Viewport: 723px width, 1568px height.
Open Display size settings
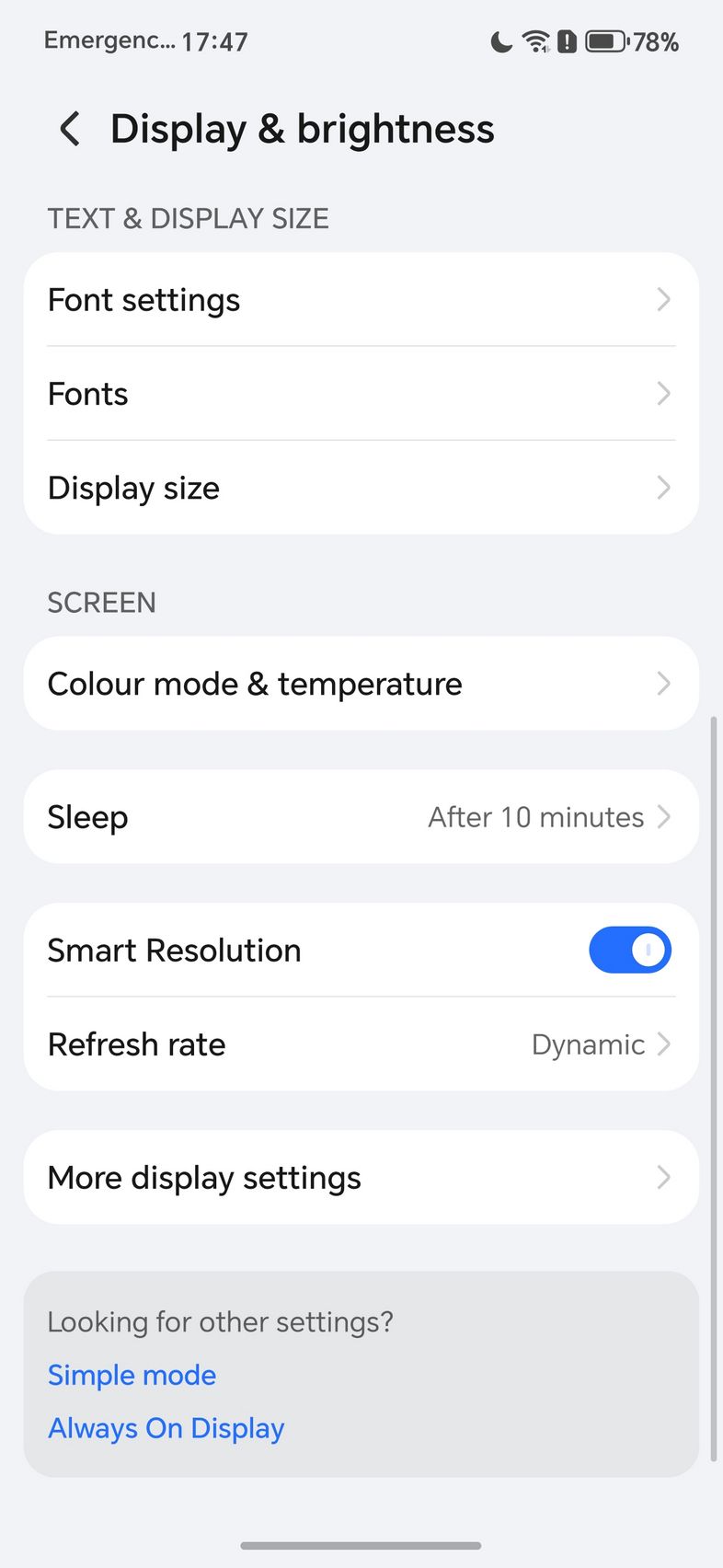click(x=361, y=488)
